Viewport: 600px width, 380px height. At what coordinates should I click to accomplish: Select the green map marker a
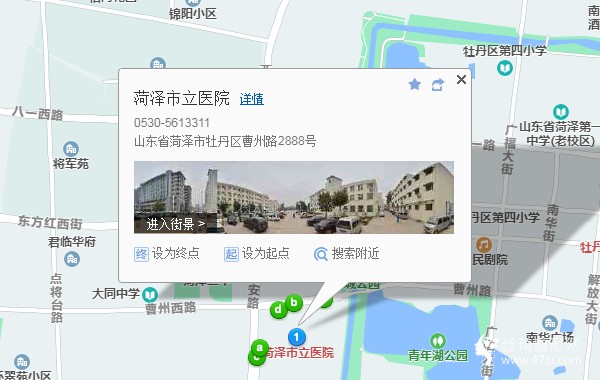click(260, 348)
